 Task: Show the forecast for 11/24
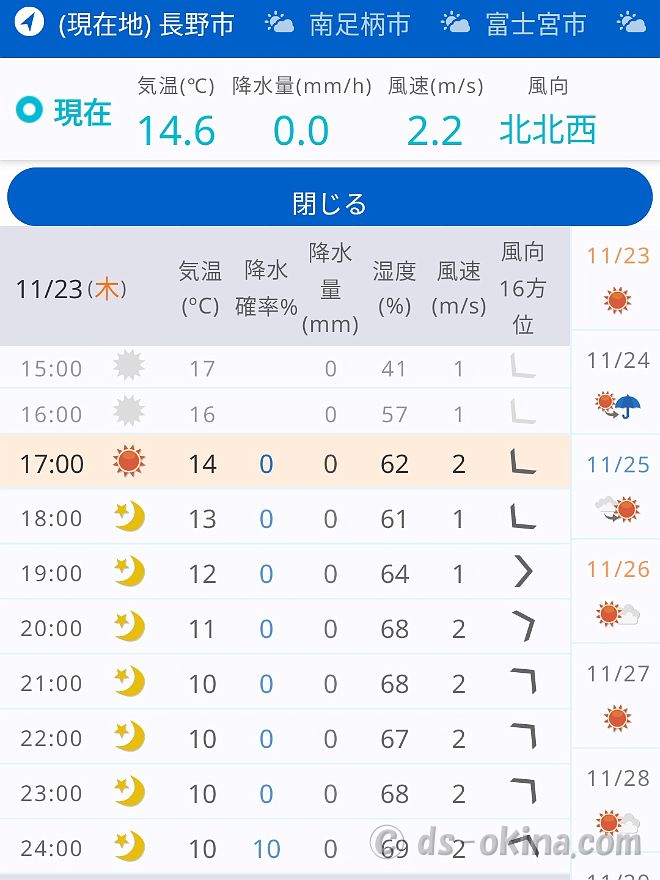[x=617, y=382]
